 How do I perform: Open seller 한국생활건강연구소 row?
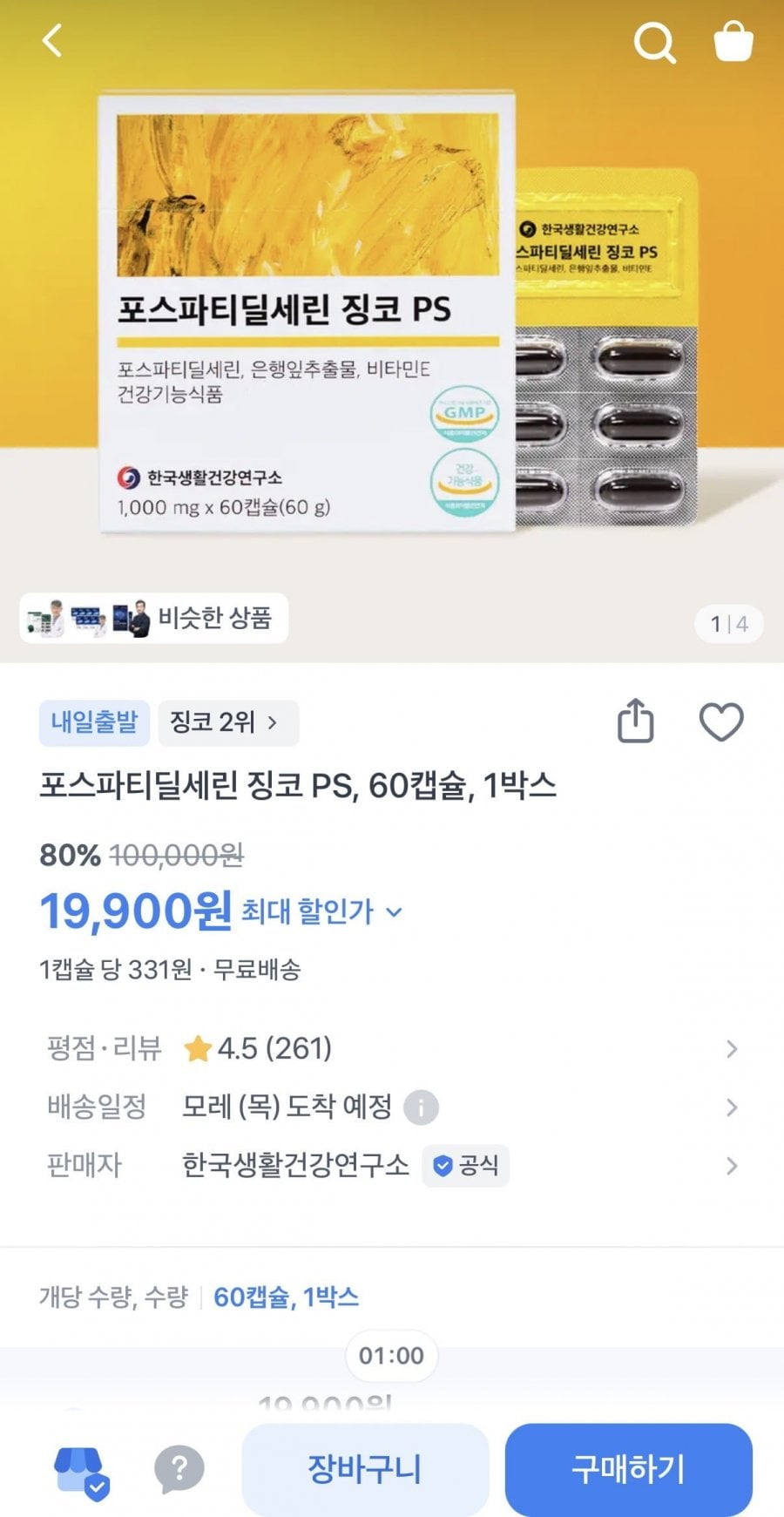pyautogui.click(x=392, y=1165)
